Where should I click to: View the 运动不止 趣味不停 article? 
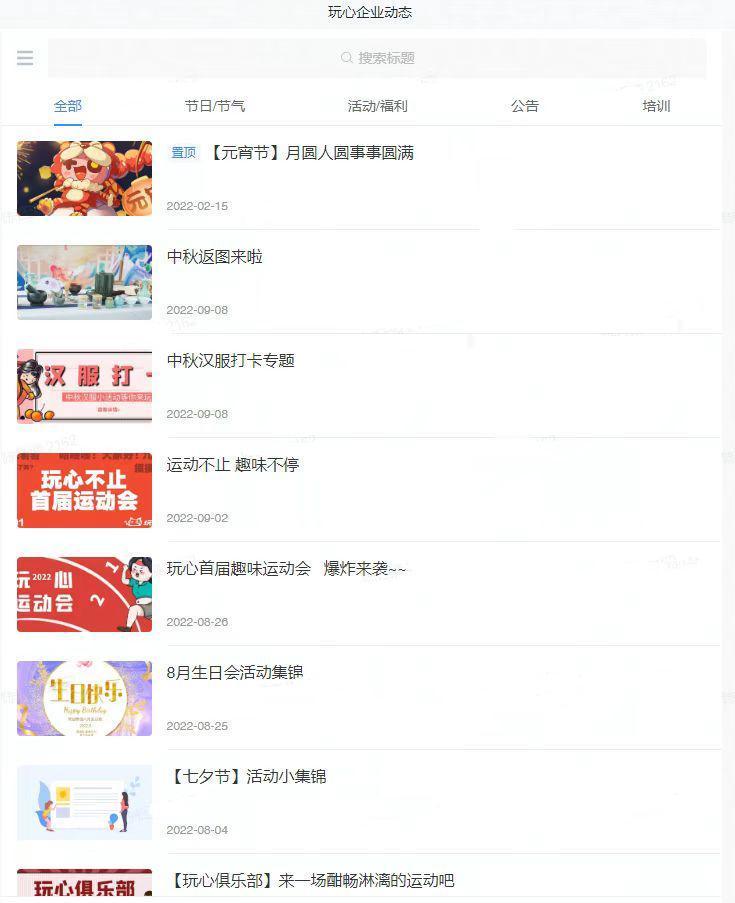click(233, 465)
